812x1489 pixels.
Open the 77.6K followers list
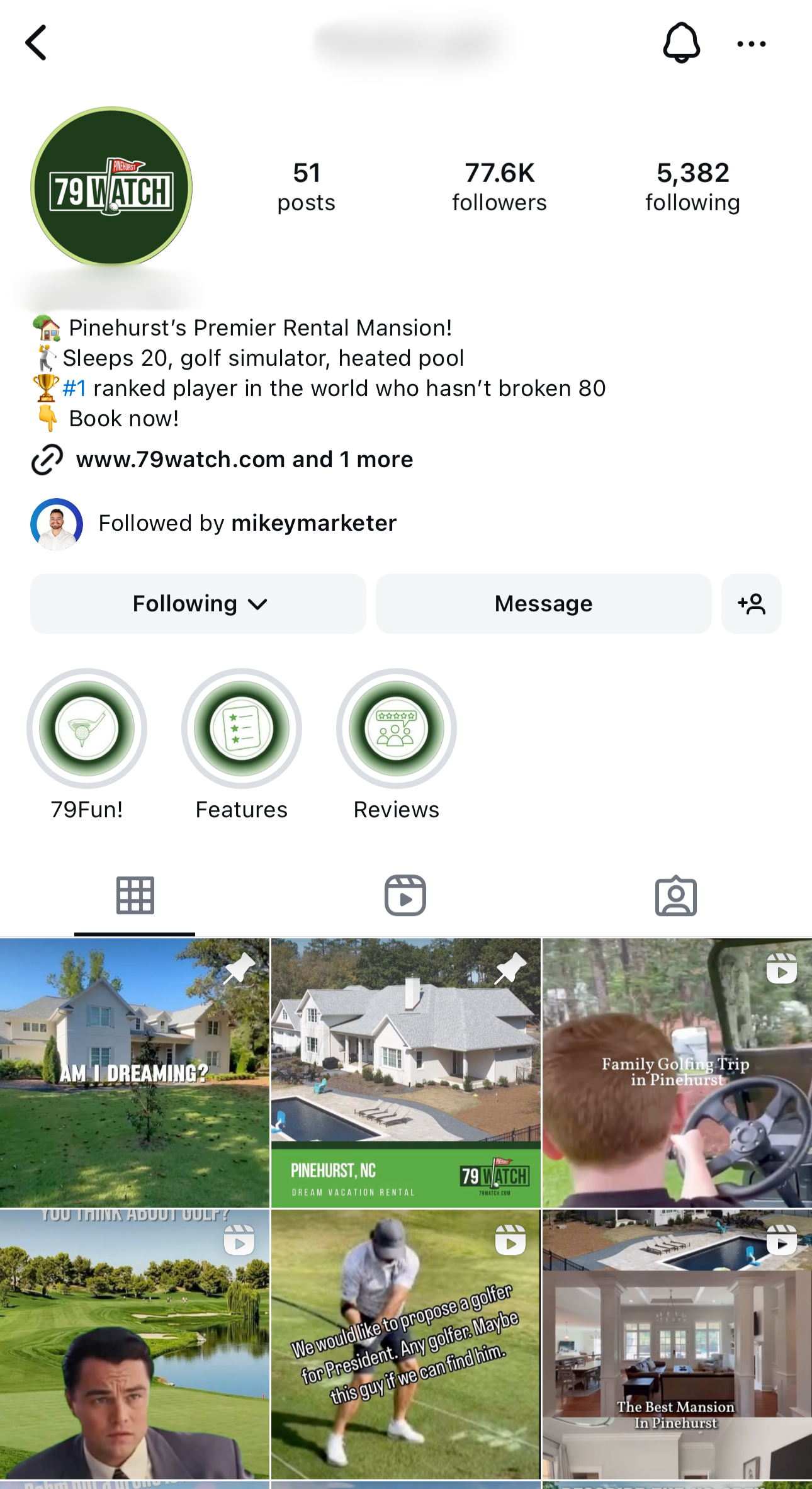tap(499, 186)
